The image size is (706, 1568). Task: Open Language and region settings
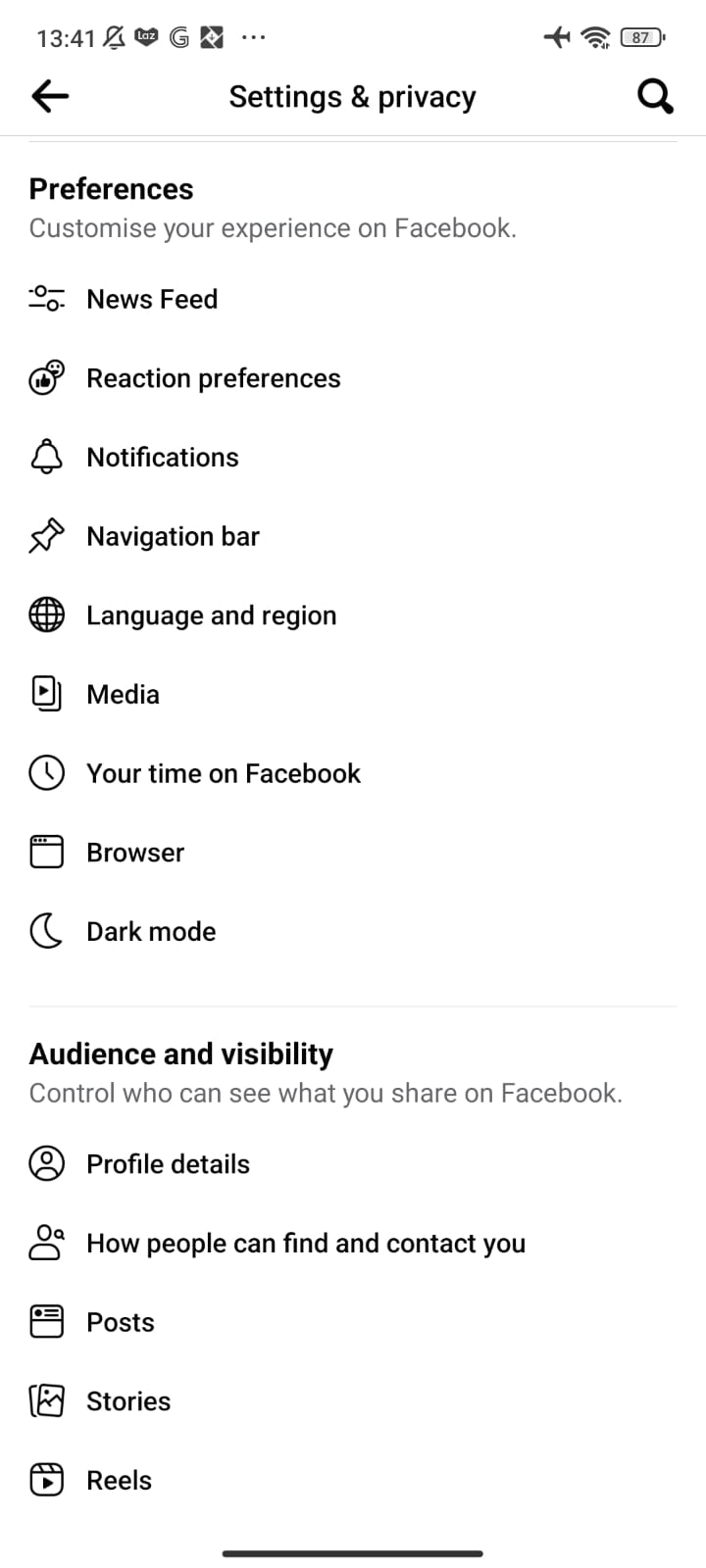353,615
